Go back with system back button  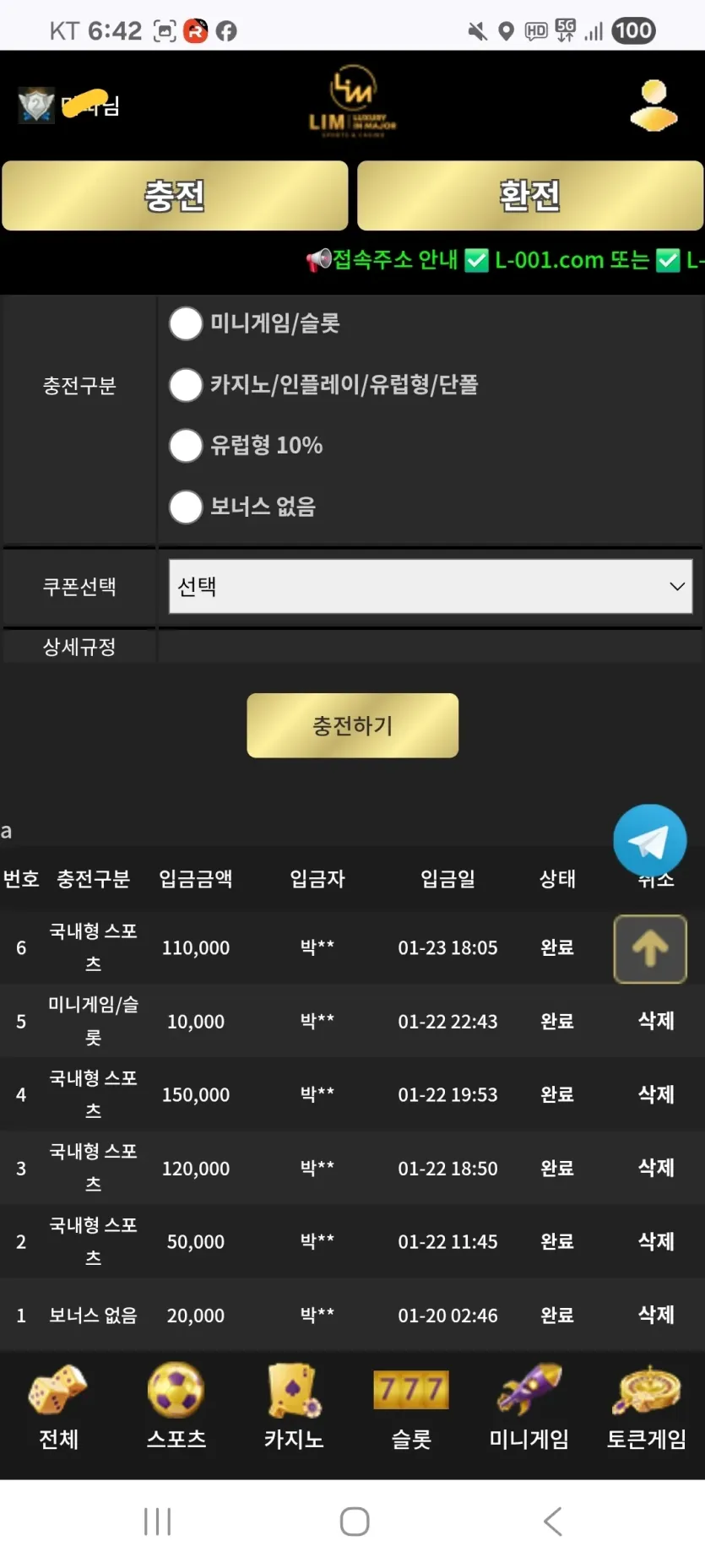553,1522
